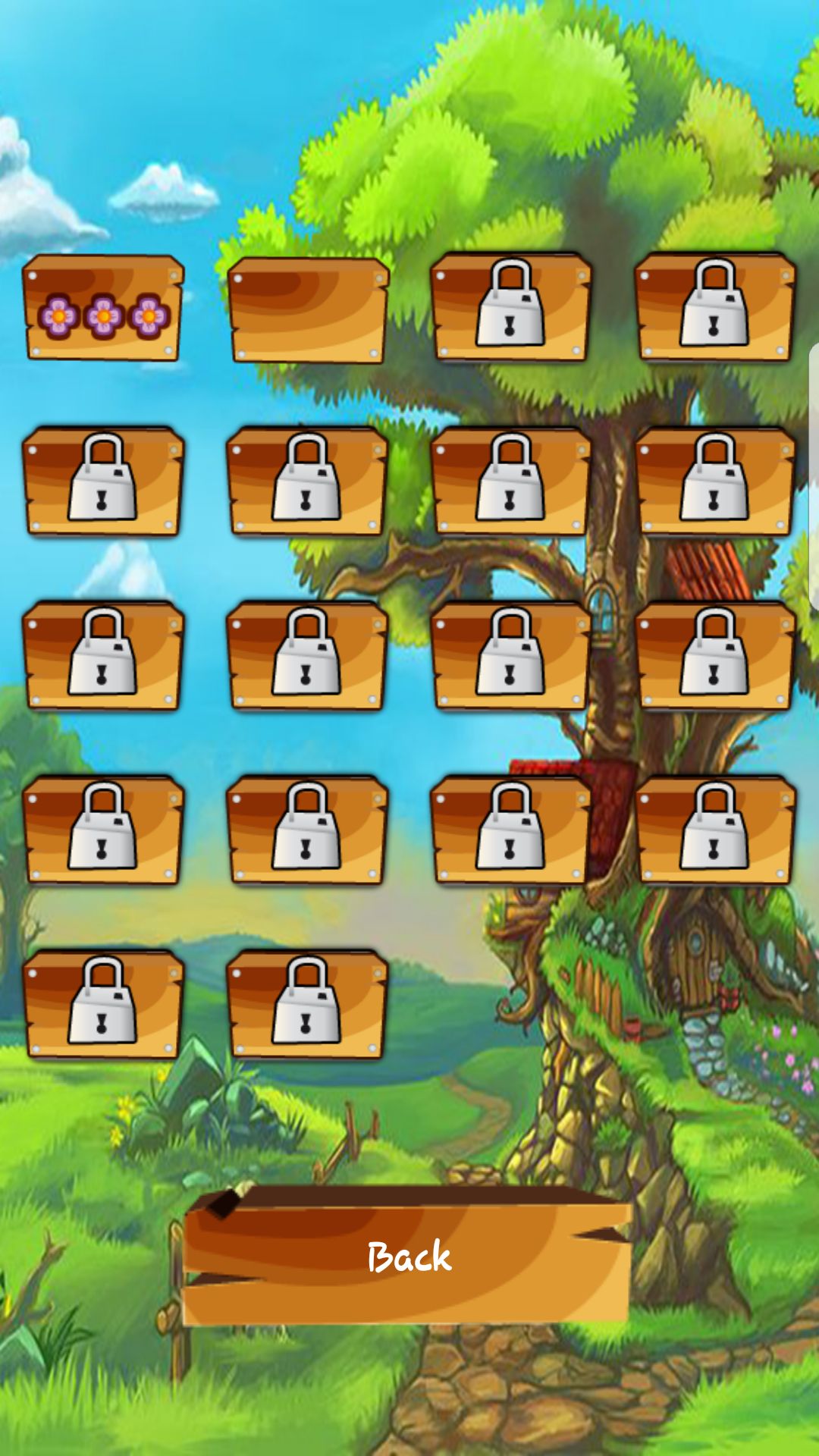The width and height of the screenshot is (819, 1456).
Task: Select the blank unlocked level tile
Action: pos(308,310)
